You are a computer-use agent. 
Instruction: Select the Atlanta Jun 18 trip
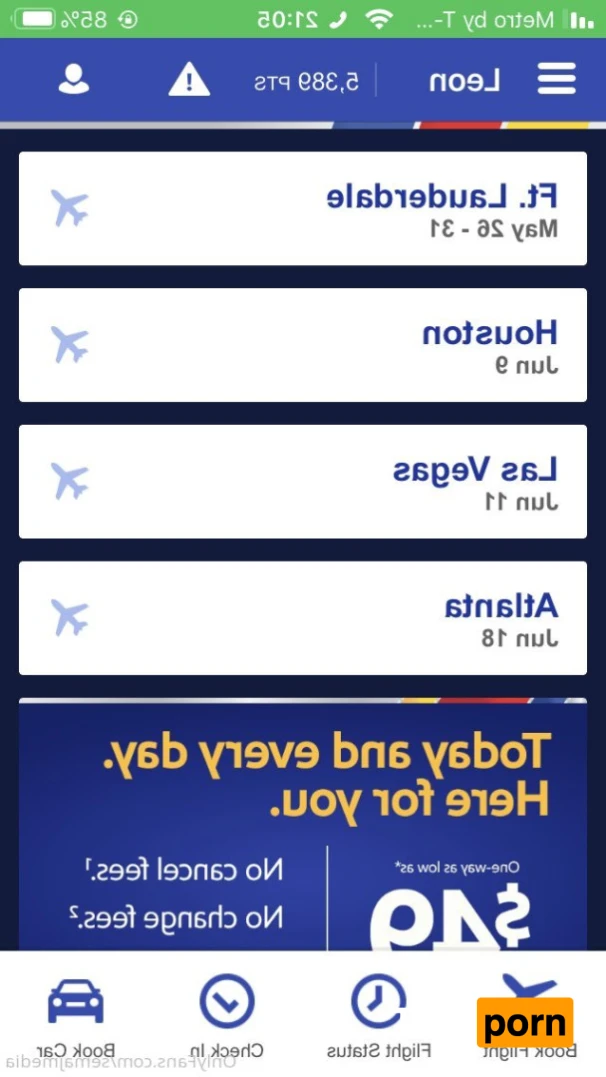[302, 618]
